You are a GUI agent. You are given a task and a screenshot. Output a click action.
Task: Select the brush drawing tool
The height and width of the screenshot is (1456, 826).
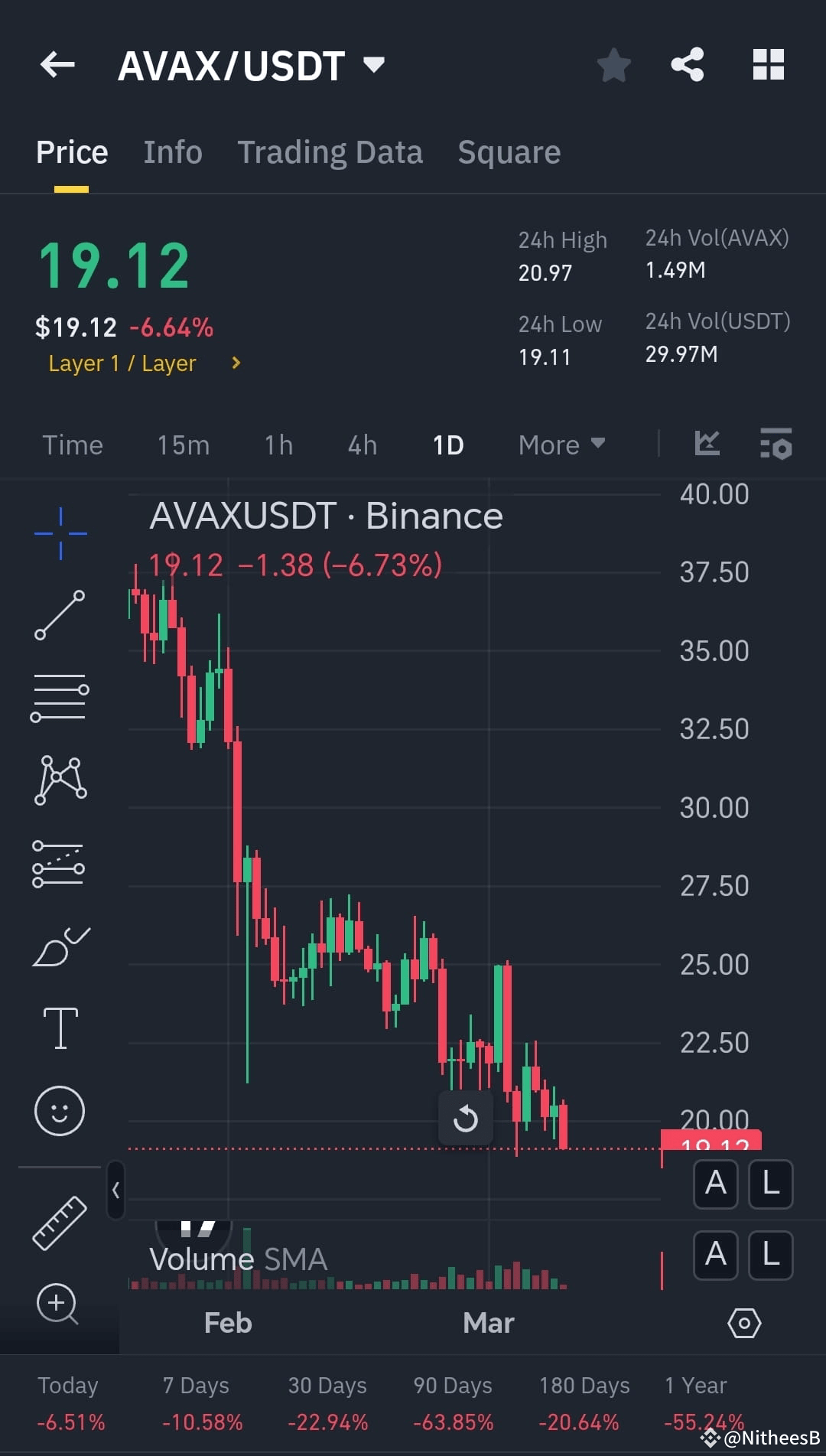(60, 945)
